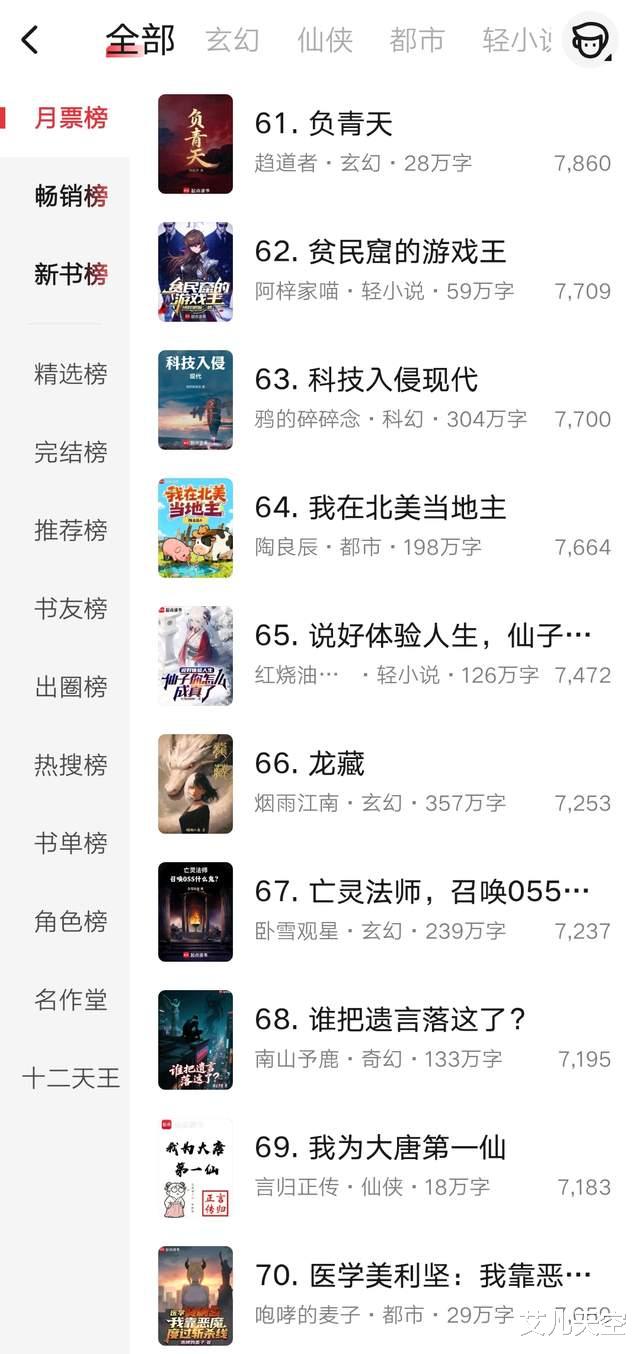Tap the 角色榜 sidebar item
The image size is (640, 1354).
[x=71, y=921]
